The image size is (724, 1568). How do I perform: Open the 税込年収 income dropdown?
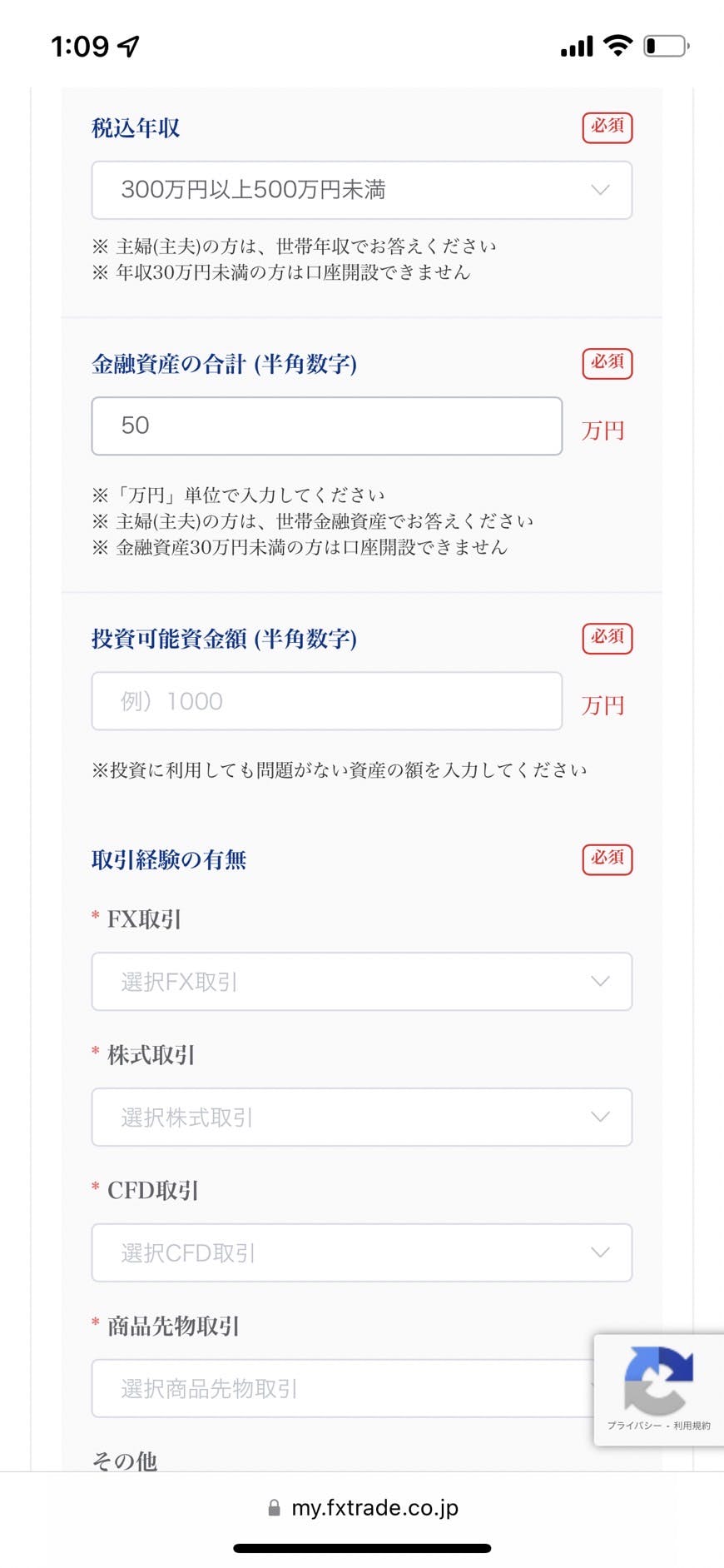(361, 190)
